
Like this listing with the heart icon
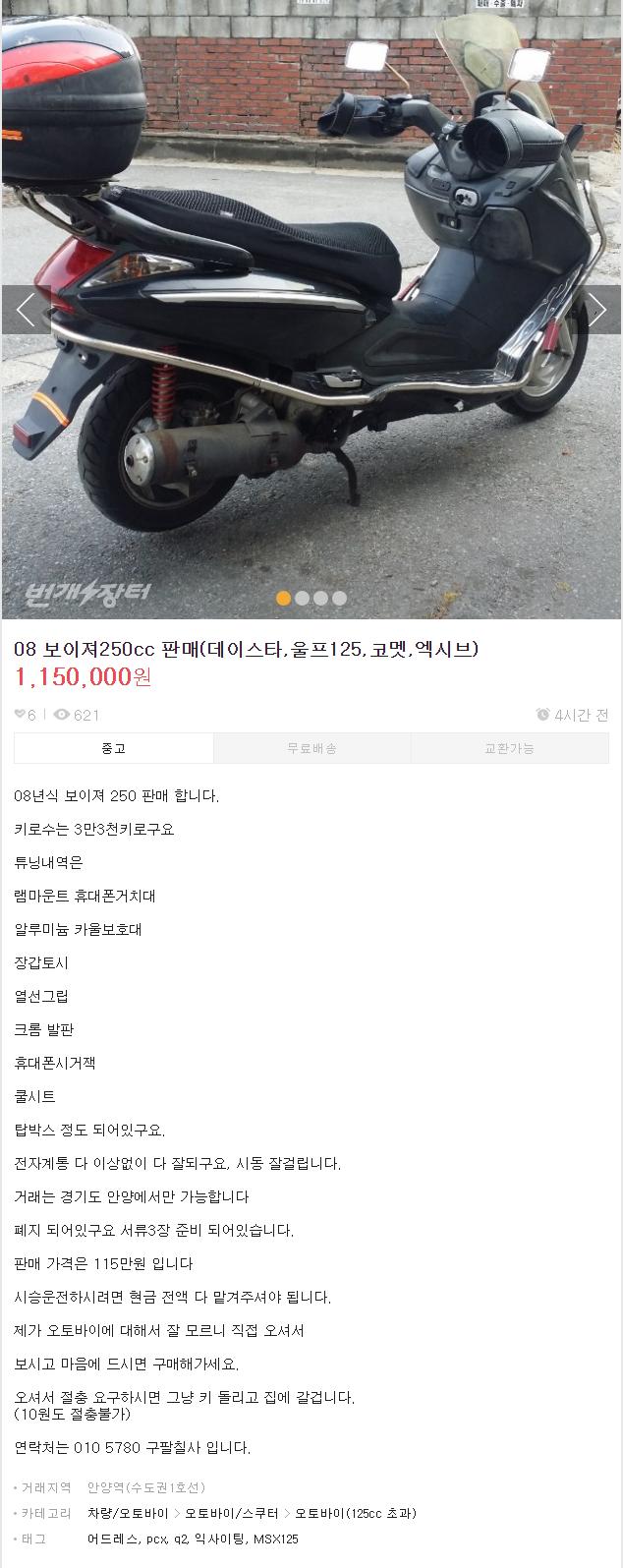pos(20,715)
